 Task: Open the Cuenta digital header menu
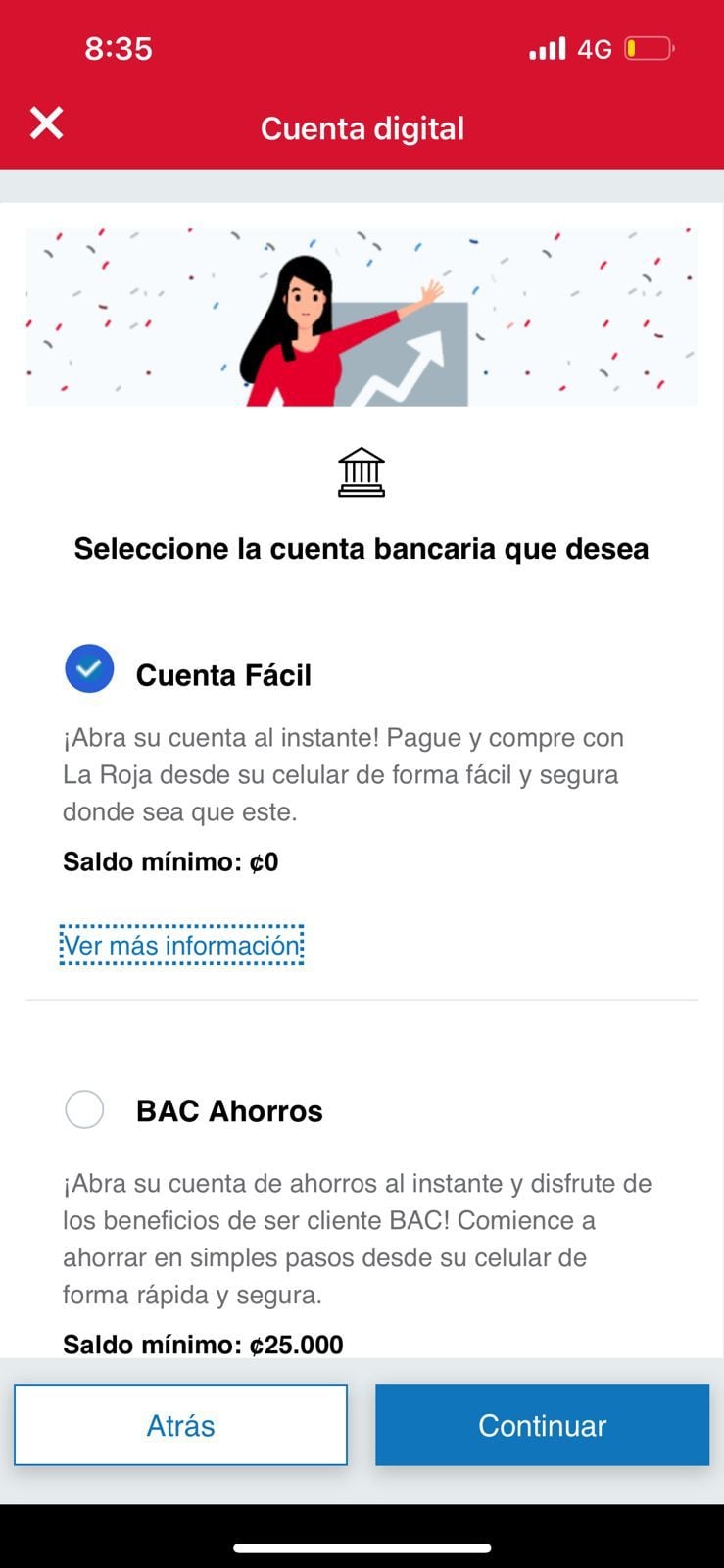click(362, 127)
